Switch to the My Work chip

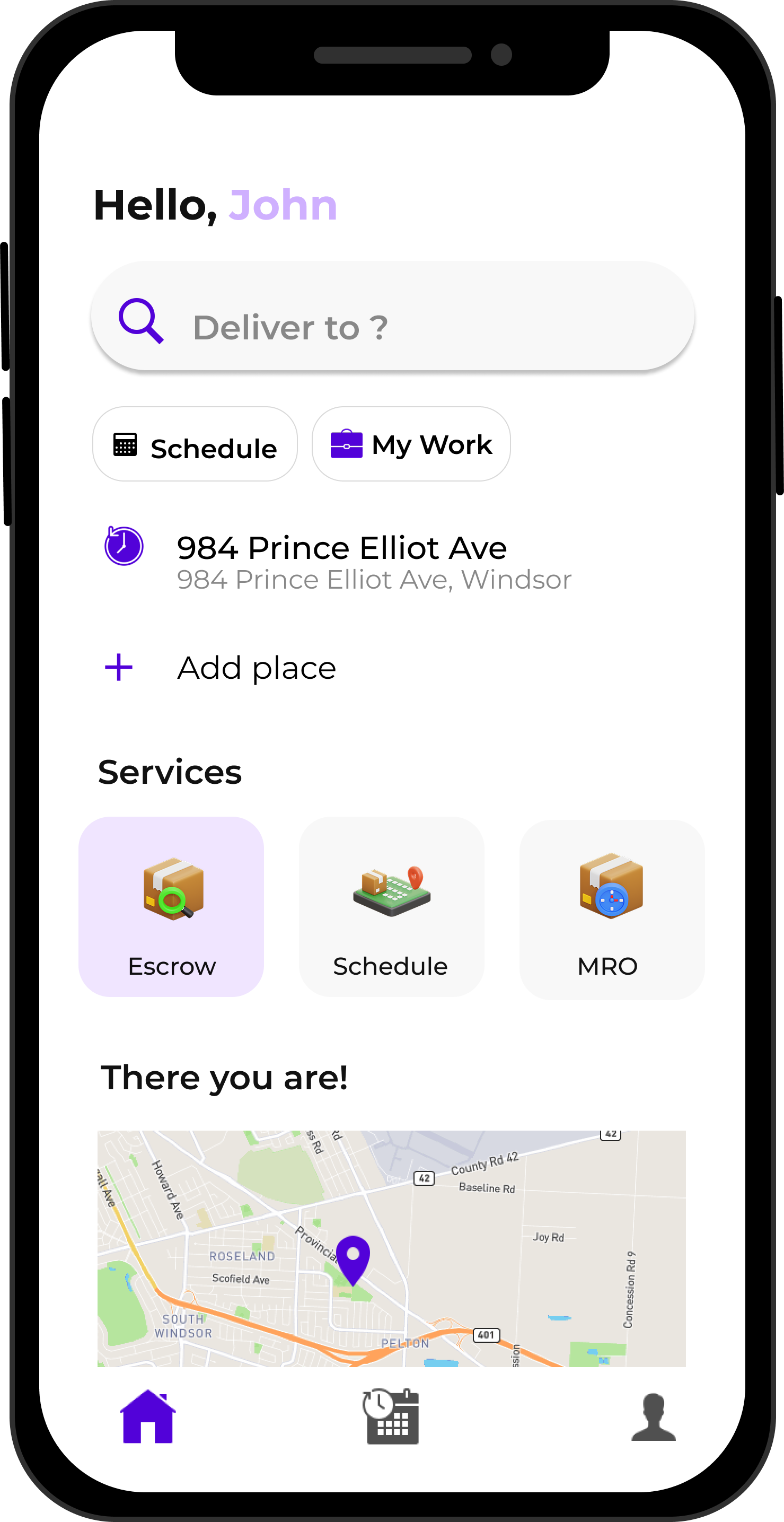412,444
